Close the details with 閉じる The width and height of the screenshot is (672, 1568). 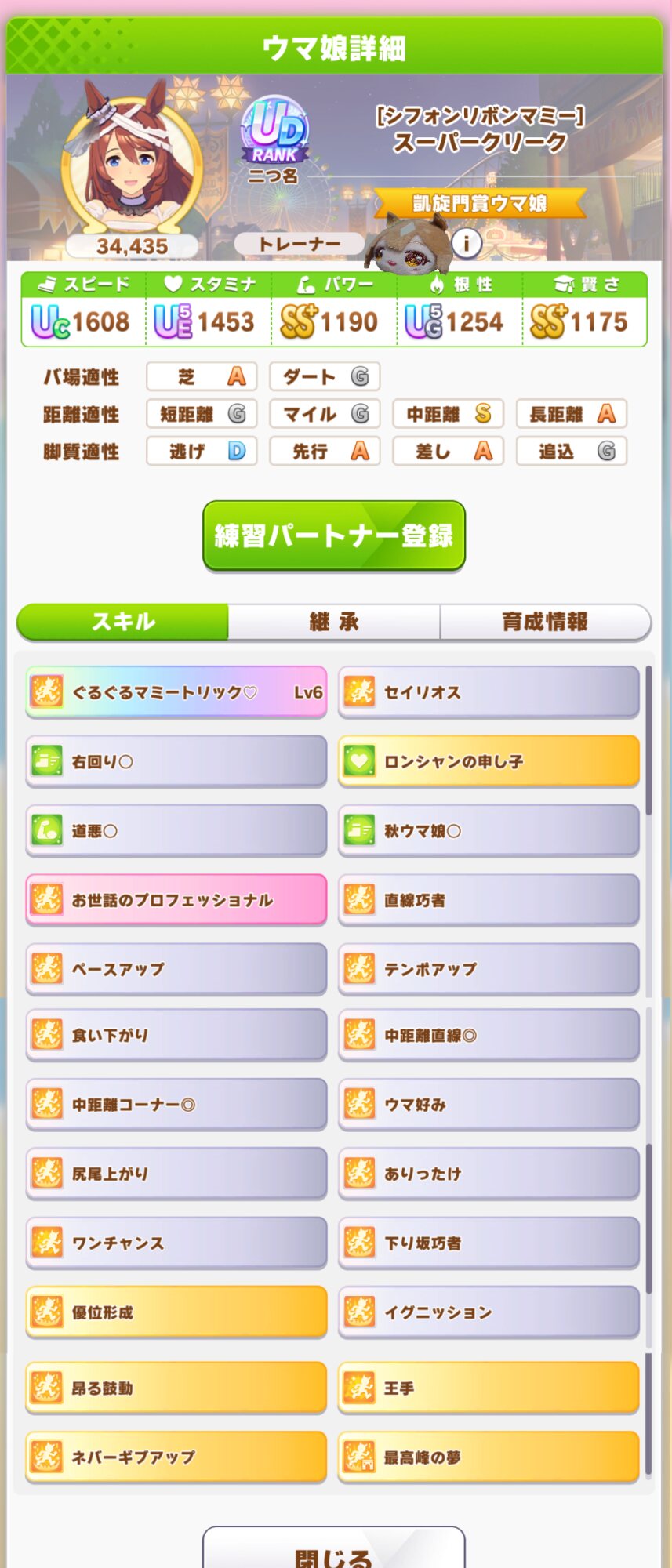pyautogui.click(x=334, y=1548)
